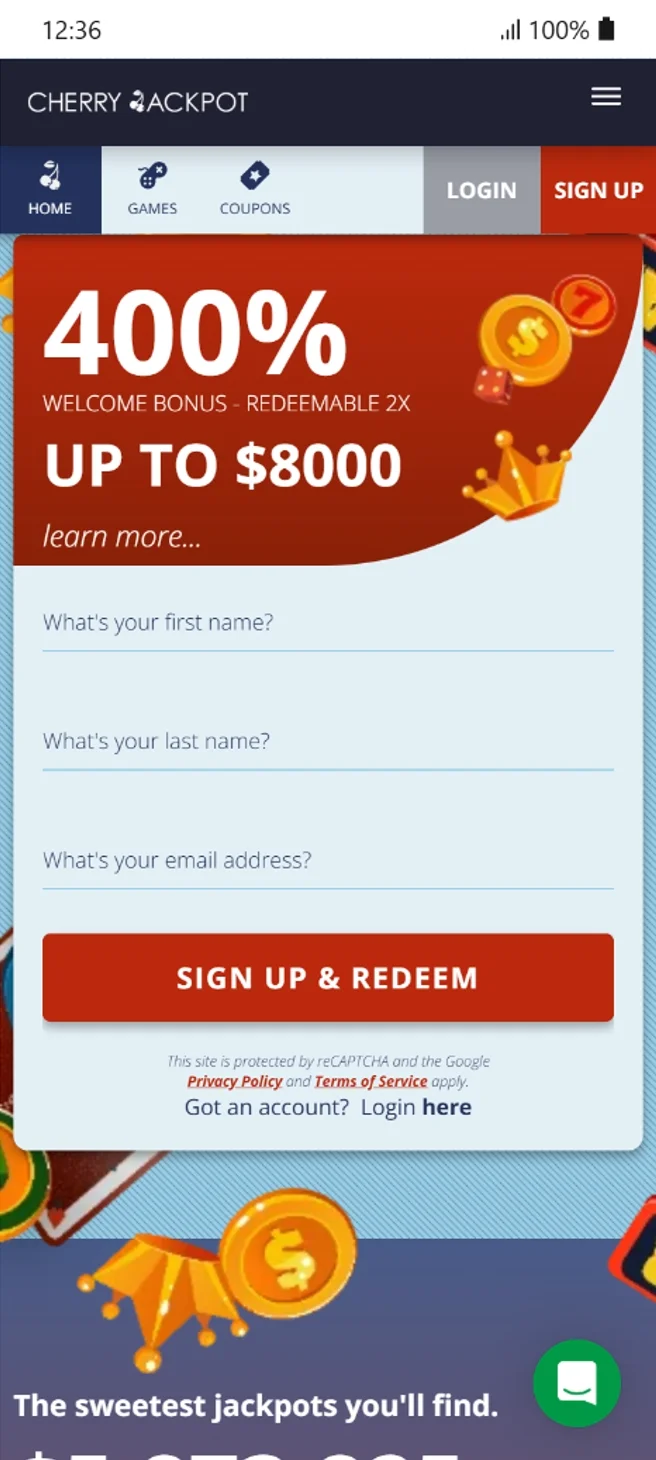The width and height of the screenshot is (656, 1460).
Task: Open the Coupons tab
Action: click(x=255, y=190)
